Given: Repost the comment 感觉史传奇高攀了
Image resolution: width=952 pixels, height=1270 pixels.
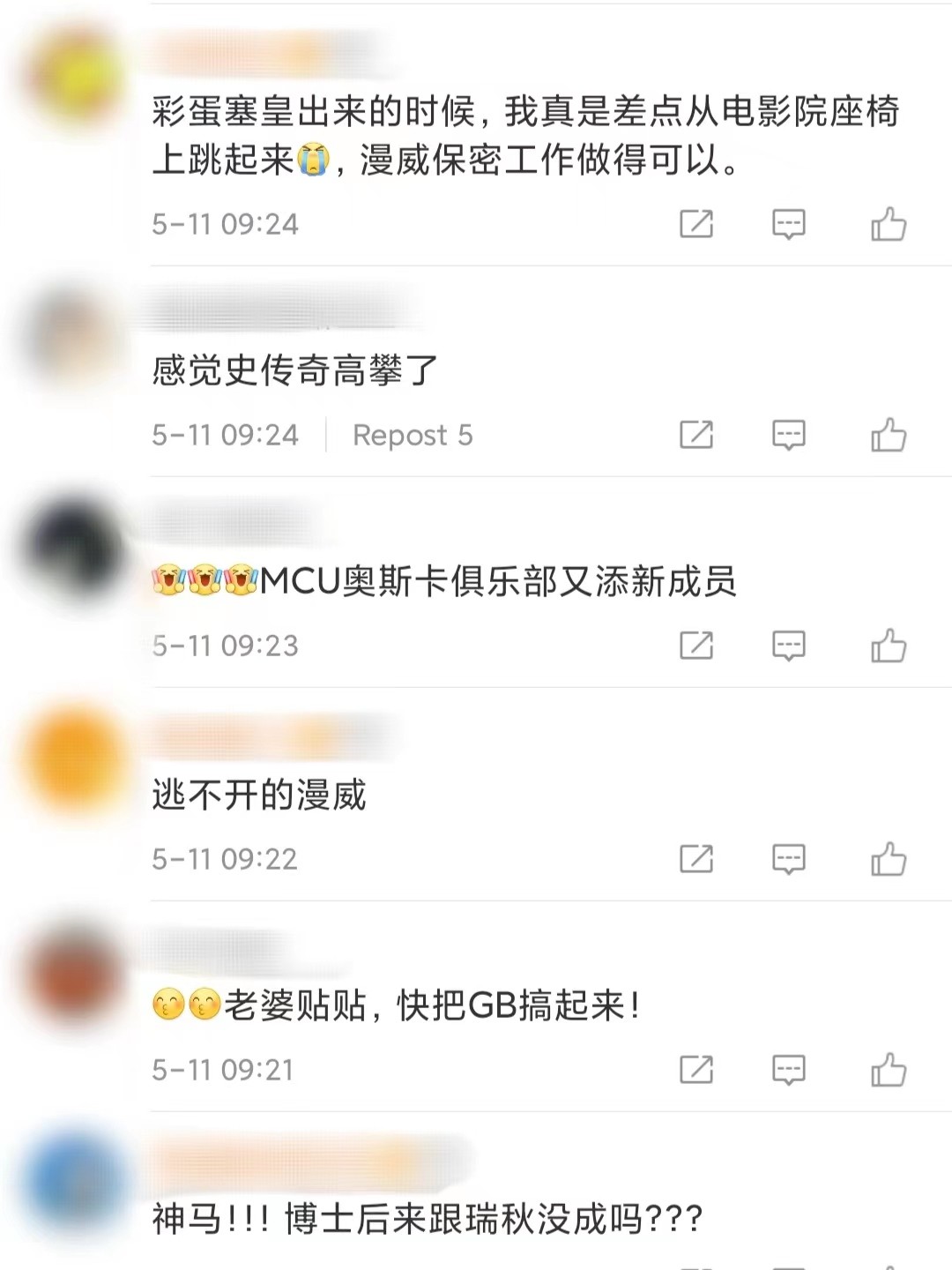Looking at the screenshot, I should 696,435.
